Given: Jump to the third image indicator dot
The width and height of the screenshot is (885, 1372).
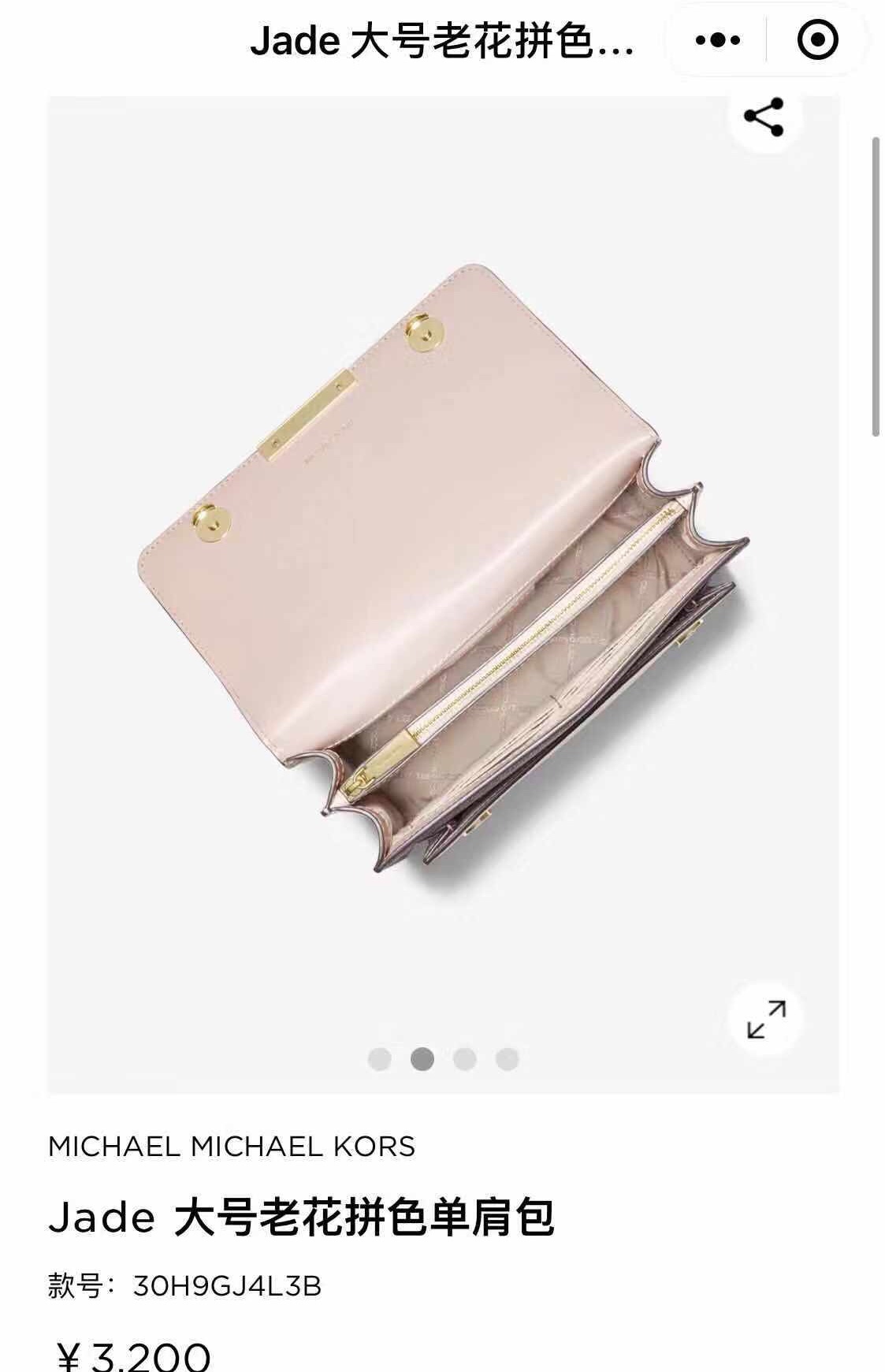Looking at the screenshot, I should pyautogui.click(x=465, y=1059).
